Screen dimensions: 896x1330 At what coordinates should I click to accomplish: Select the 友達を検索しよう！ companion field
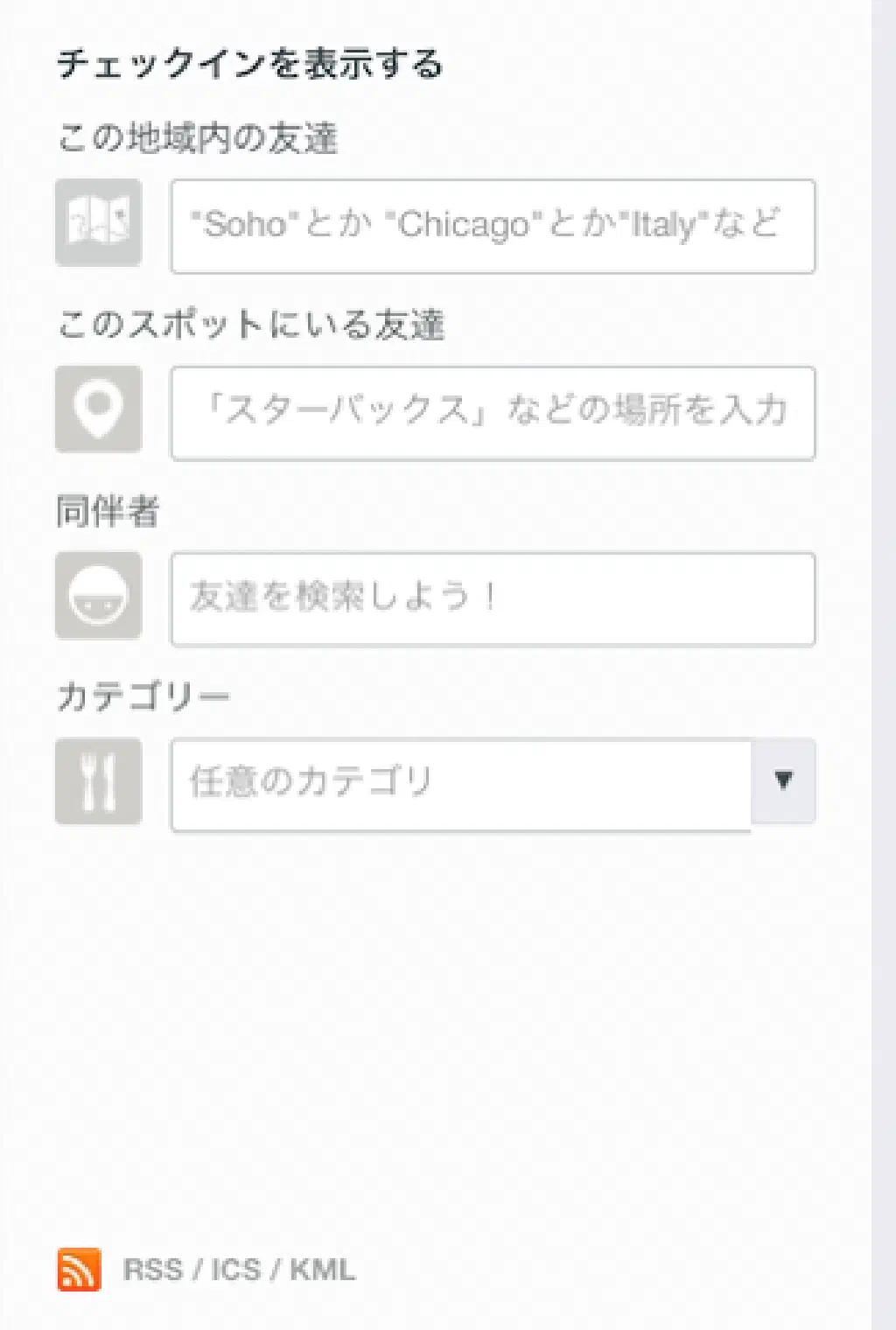(x=493, y=599)
